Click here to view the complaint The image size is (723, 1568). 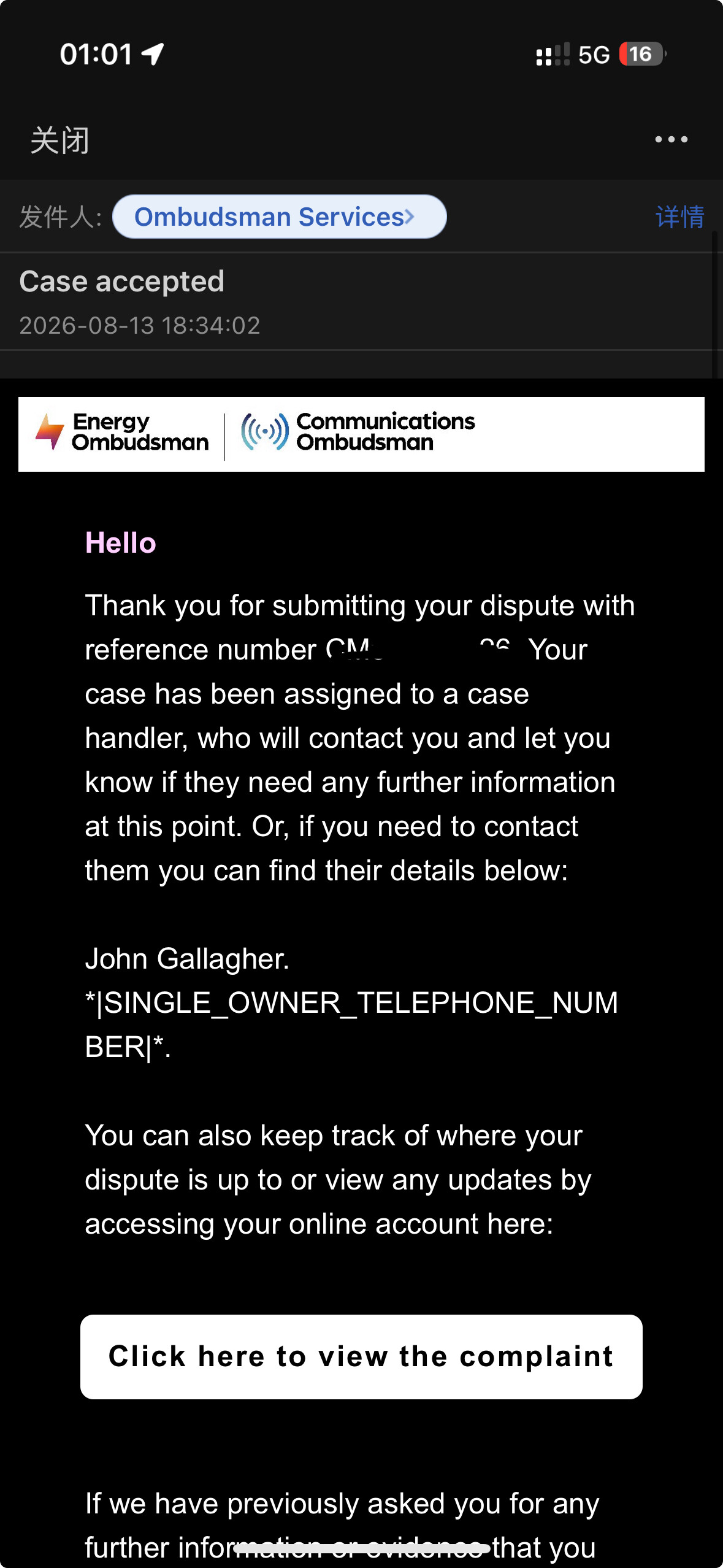pyautogui.click(x=361, y=1356)
